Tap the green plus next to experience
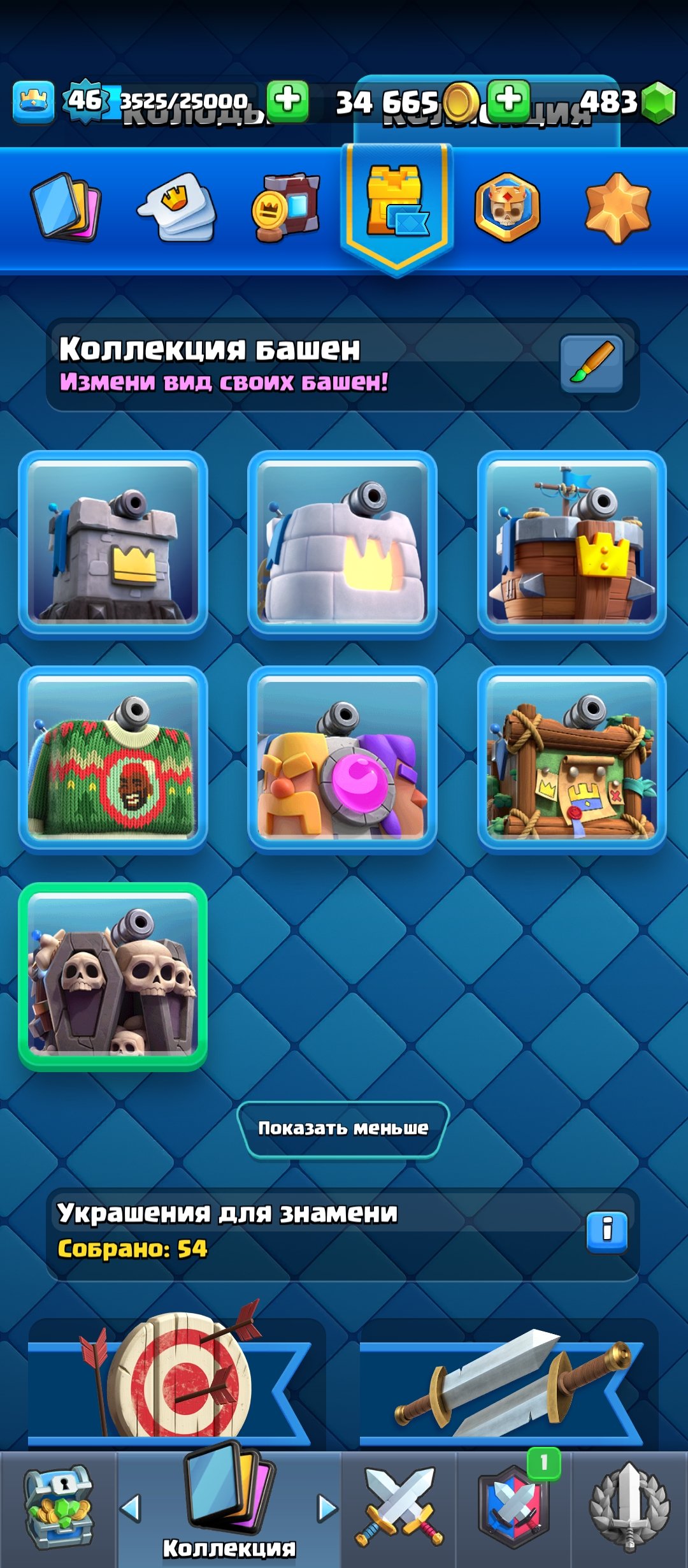688x1568 pixels. (288, 101)
